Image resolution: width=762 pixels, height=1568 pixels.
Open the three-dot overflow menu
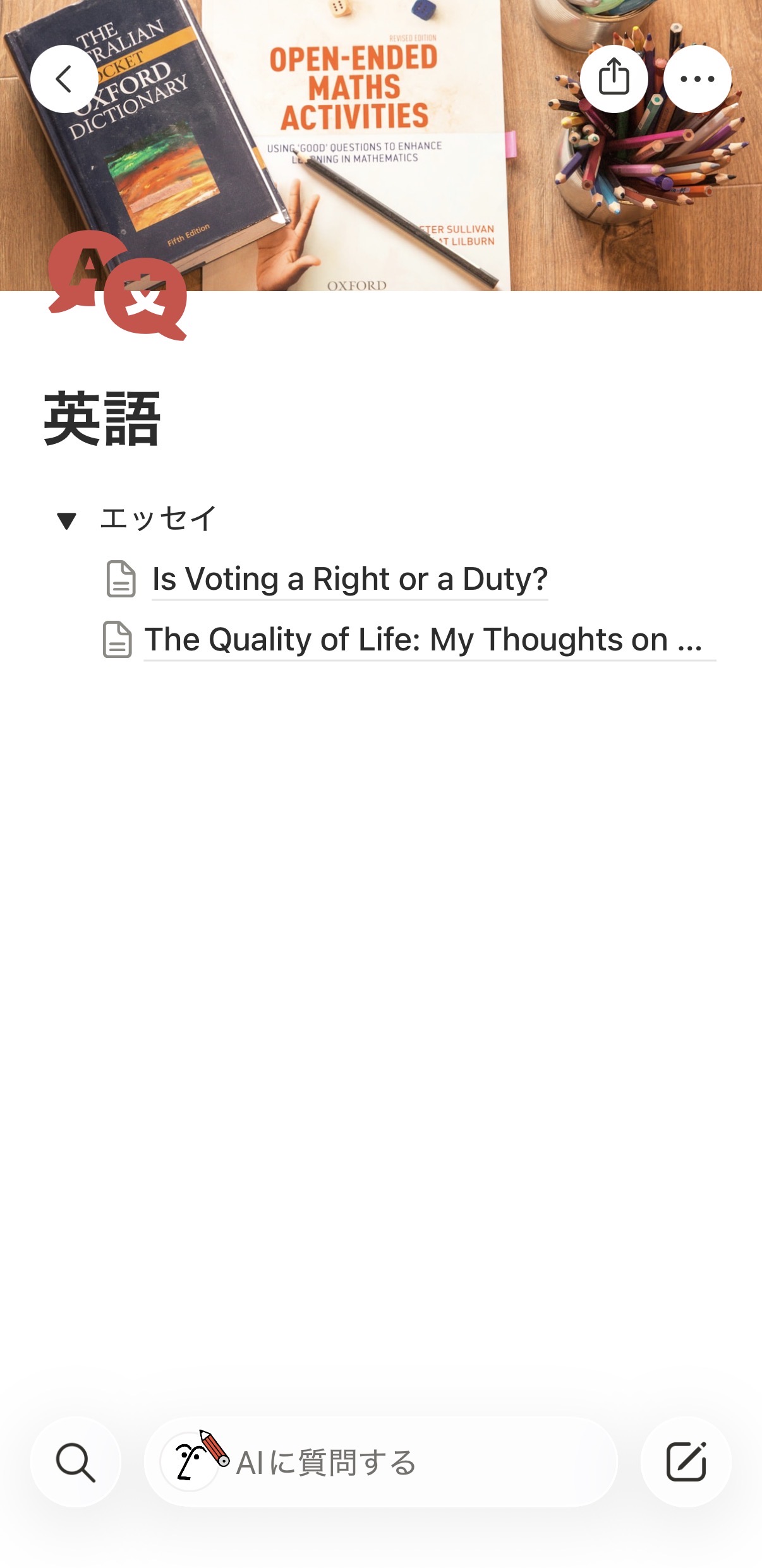point(697,79)
